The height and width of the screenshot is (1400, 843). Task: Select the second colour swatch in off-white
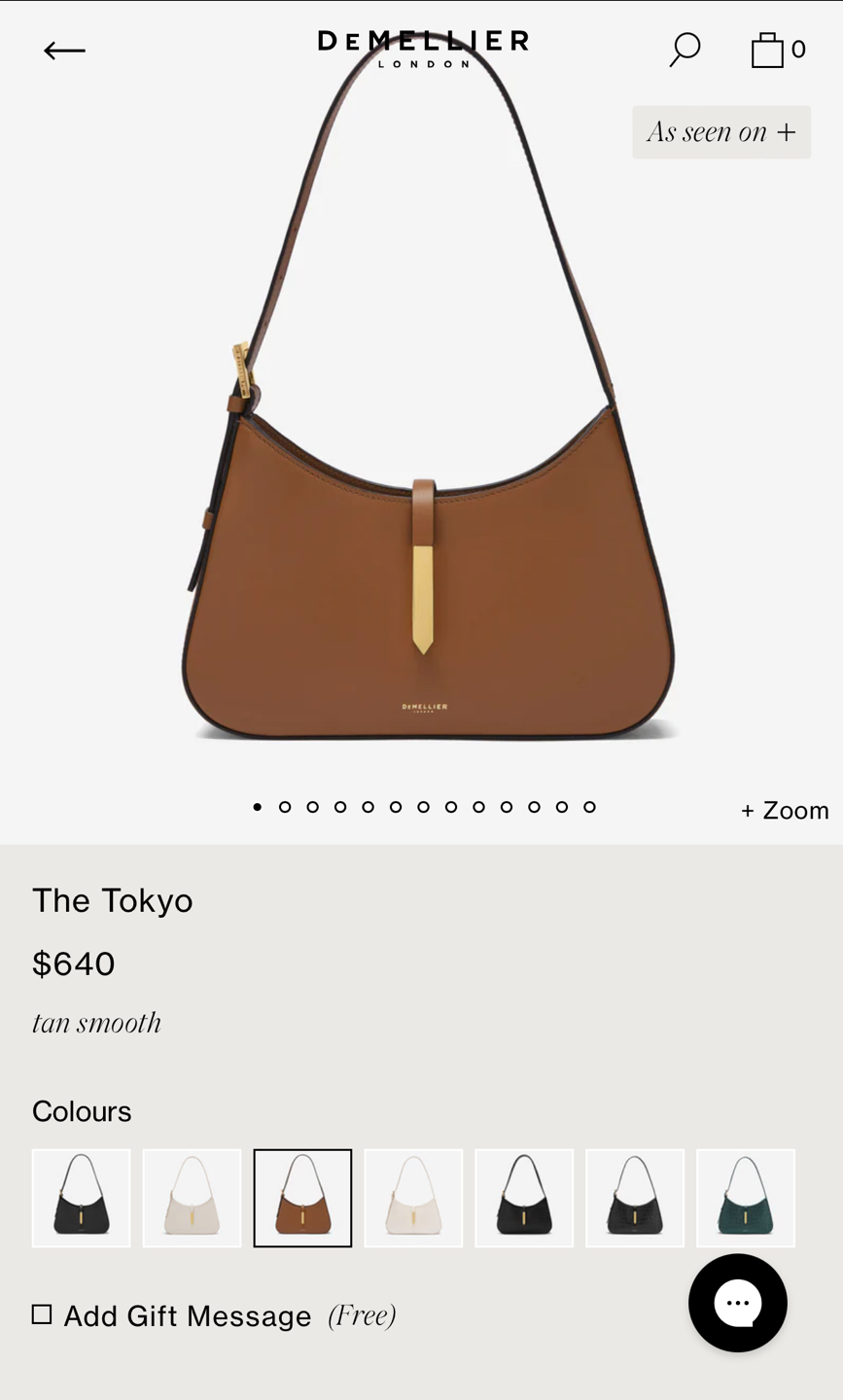coord(192,1198)
